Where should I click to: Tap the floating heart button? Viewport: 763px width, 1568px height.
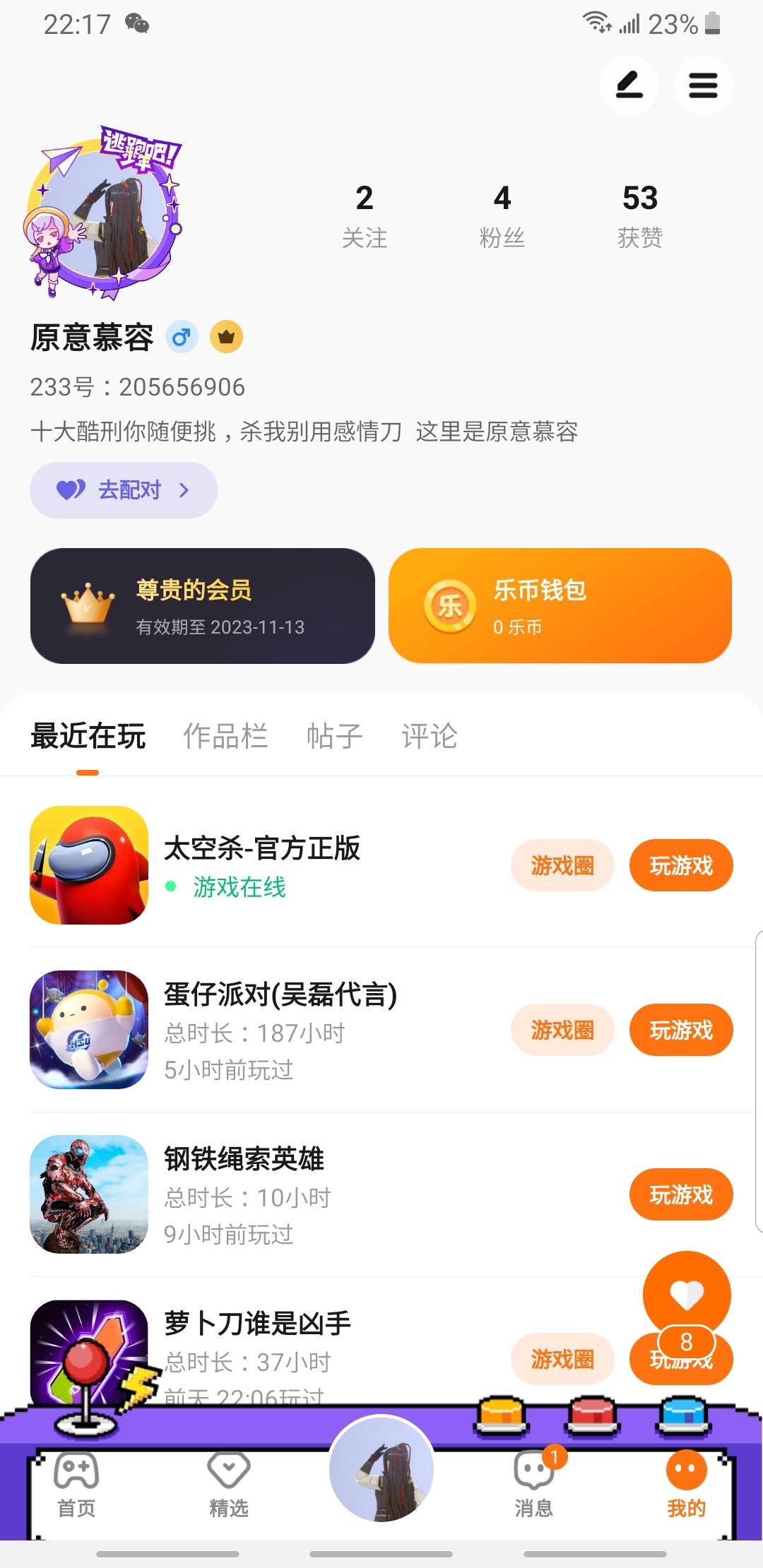[x=687, y=1294]
